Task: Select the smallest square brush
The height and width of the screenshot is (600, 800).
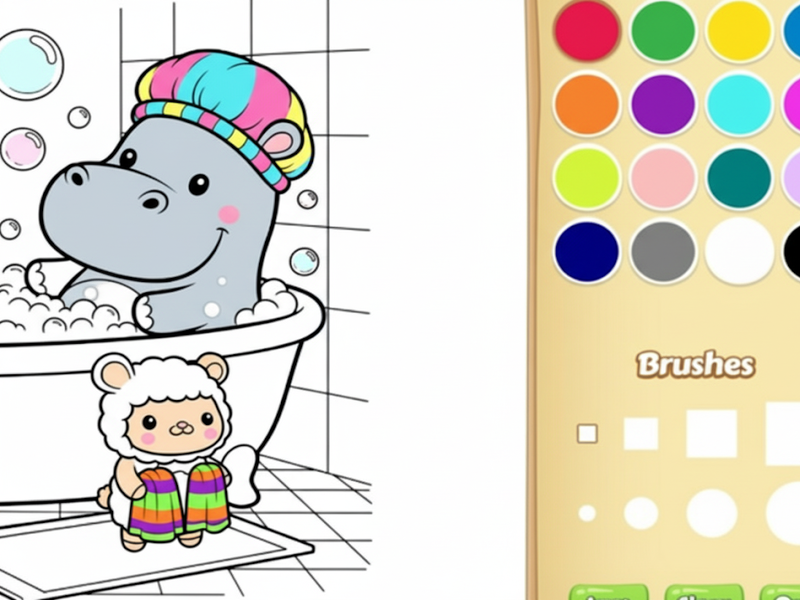Action: [x=587, y=434]
